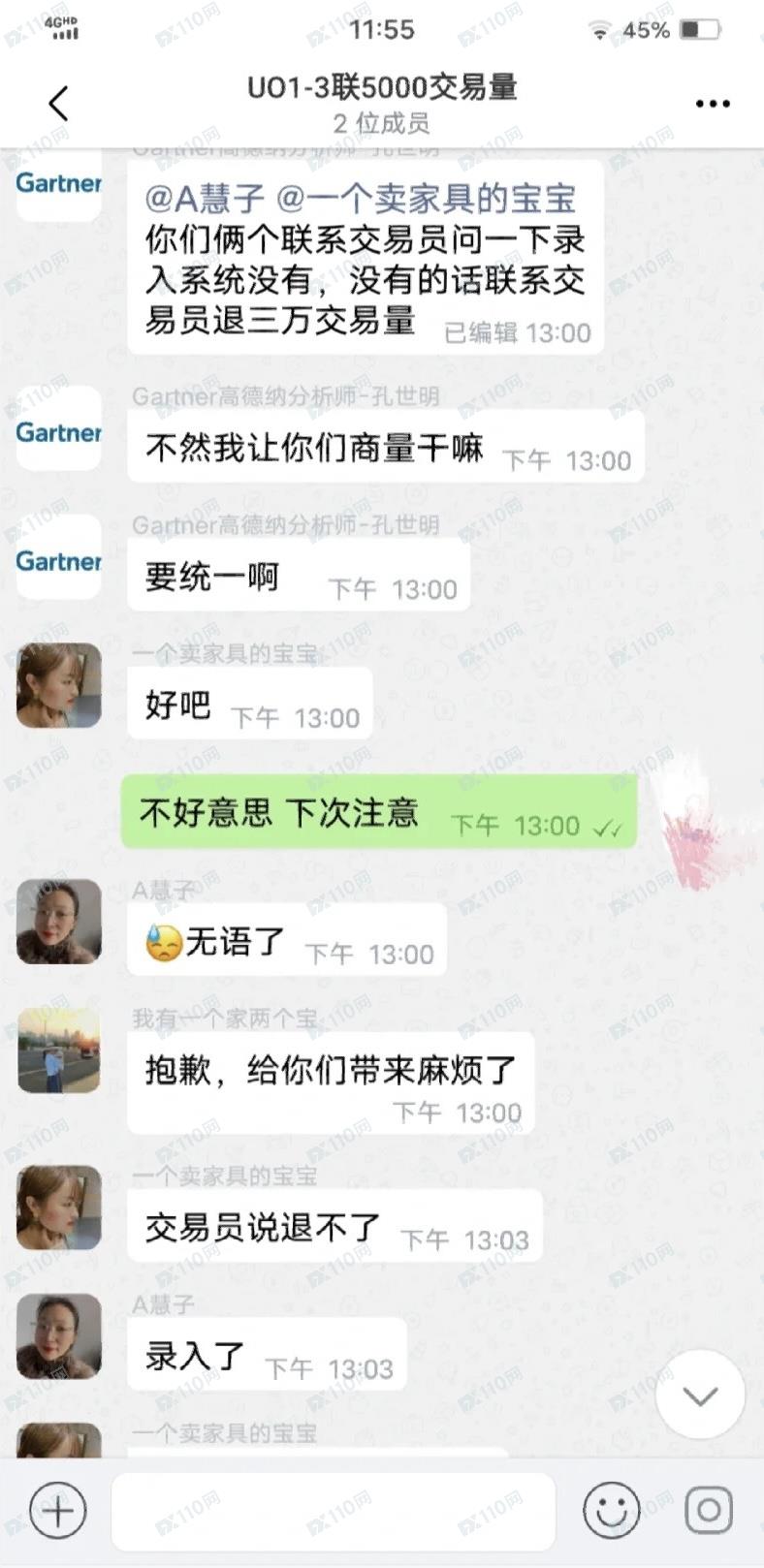
Task: Tap the @一个卖家具的宝宝 mention link
Action: [427, 199]
